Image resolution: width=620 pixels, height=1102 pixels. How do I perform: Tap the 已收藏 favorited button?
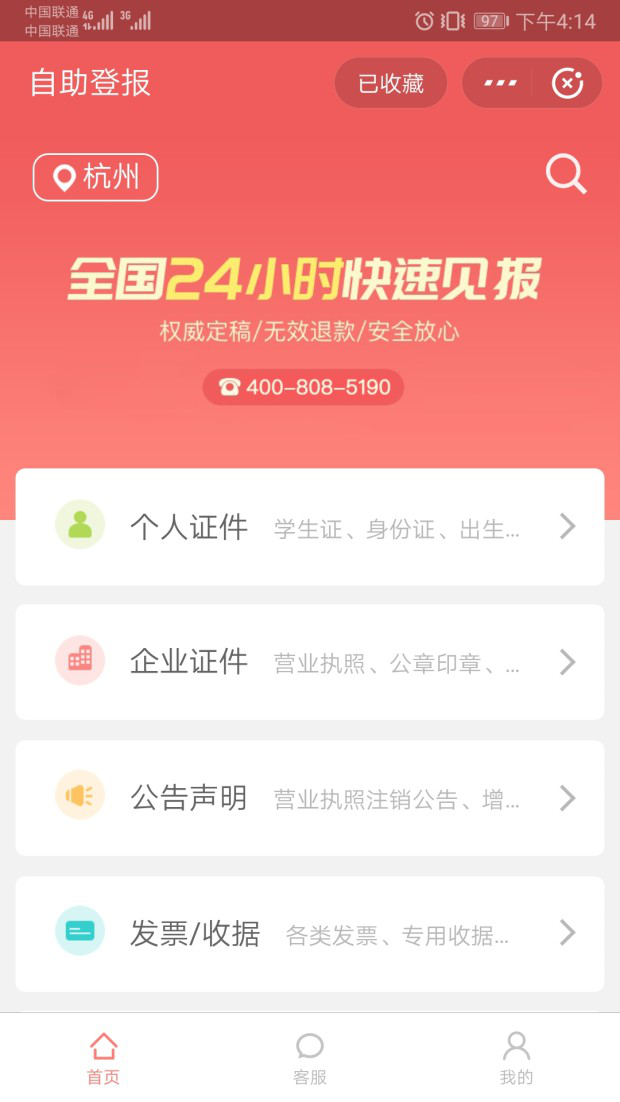pos(391,83)
